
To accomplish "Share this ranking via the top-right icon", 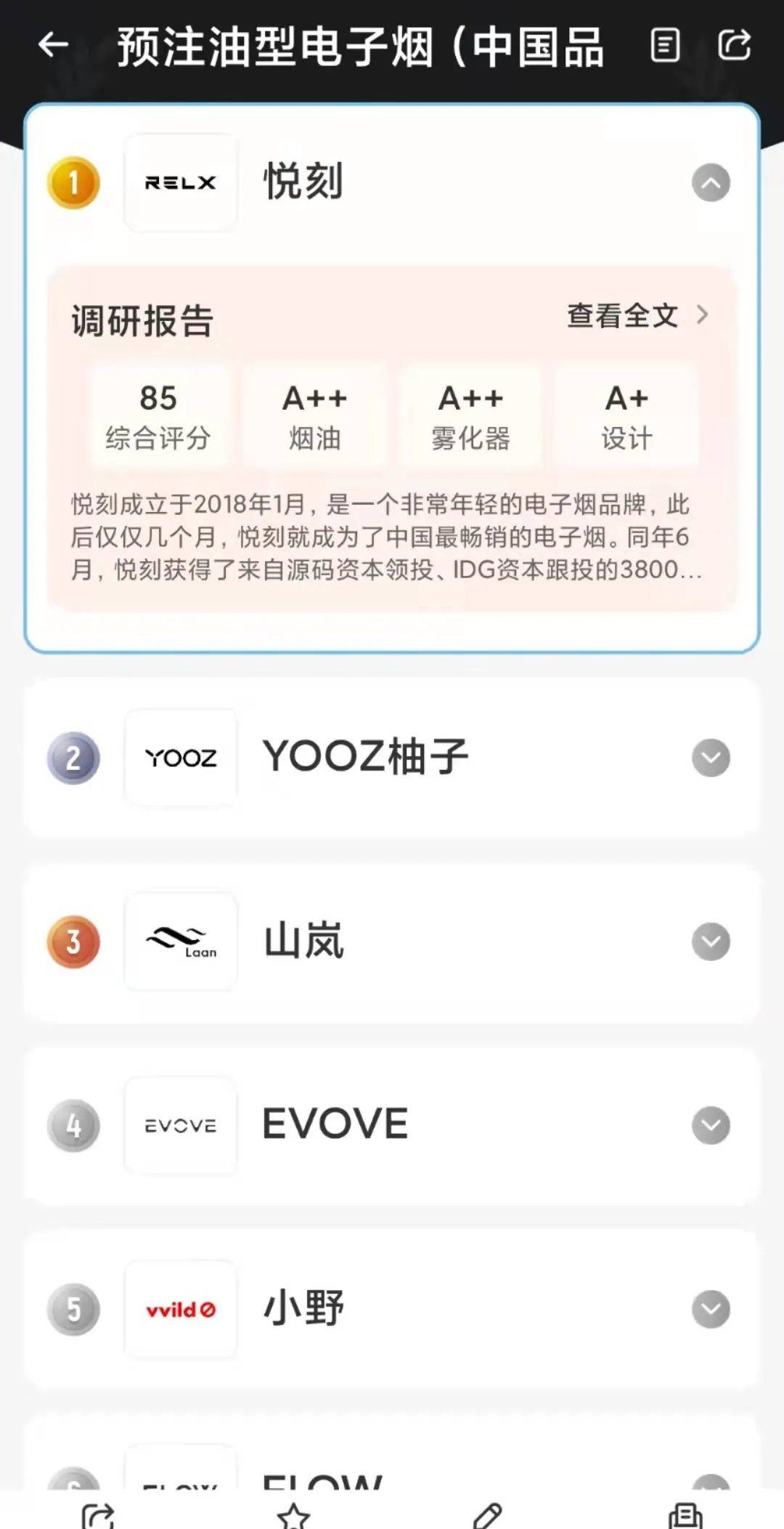I will [x=734, y=45].
